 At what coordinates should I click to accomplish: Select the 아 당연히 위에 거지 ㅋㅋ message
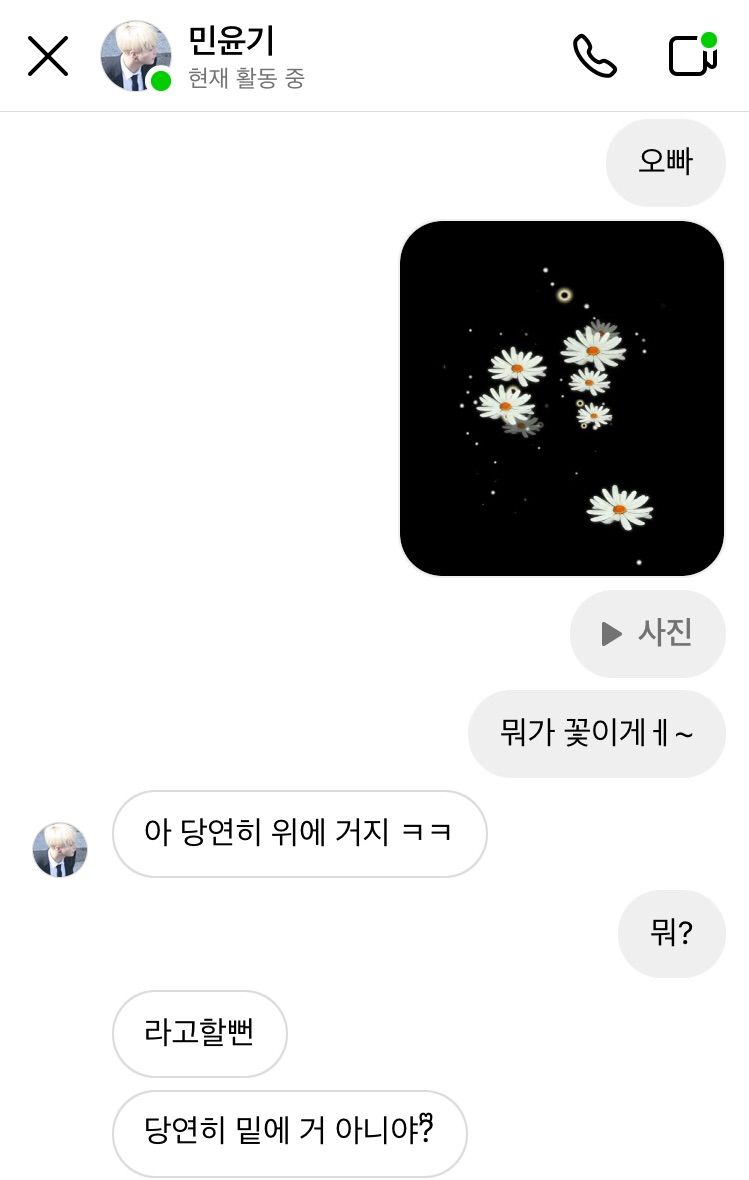[299, 834]
